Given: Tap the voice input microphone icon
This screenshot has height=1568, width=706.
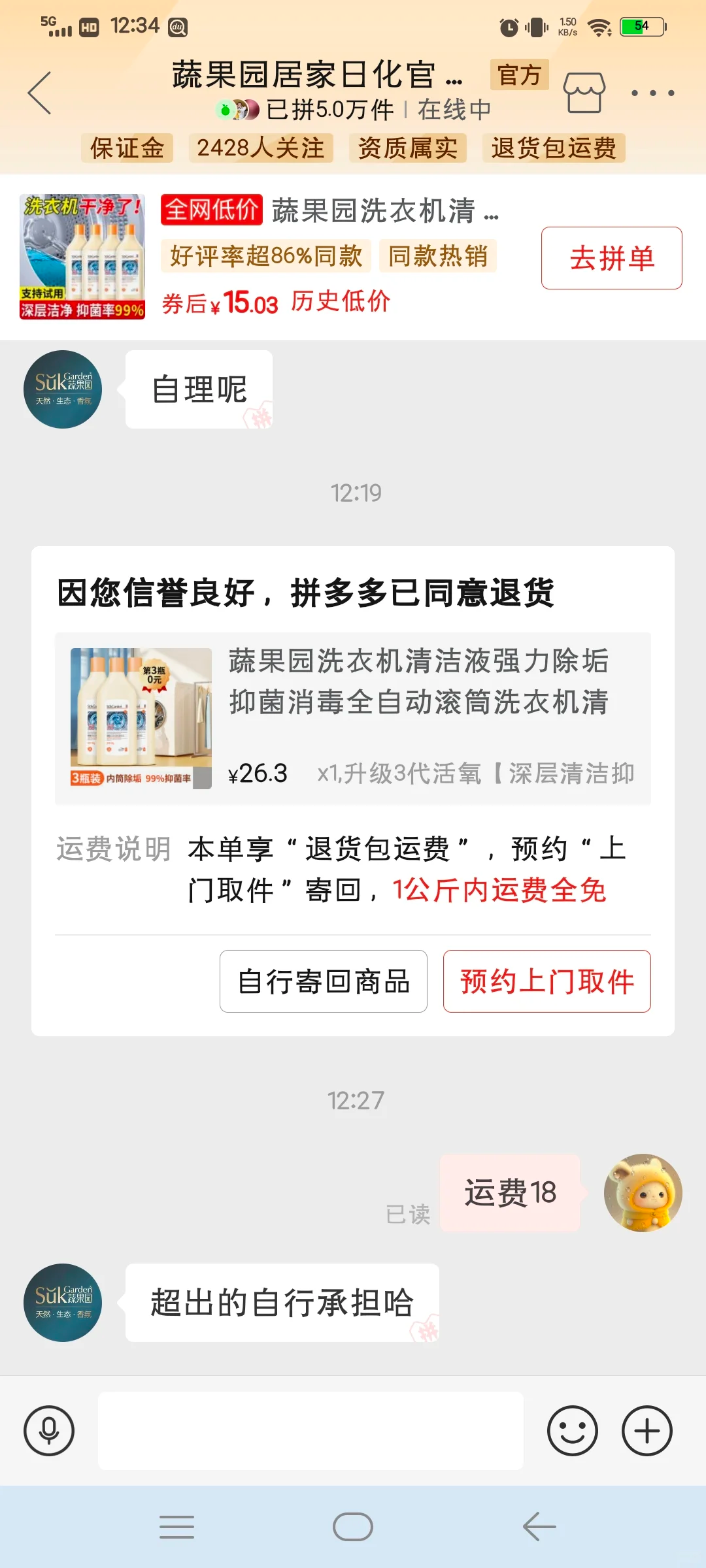Looking at the screenshot, I should [49, 1431].
